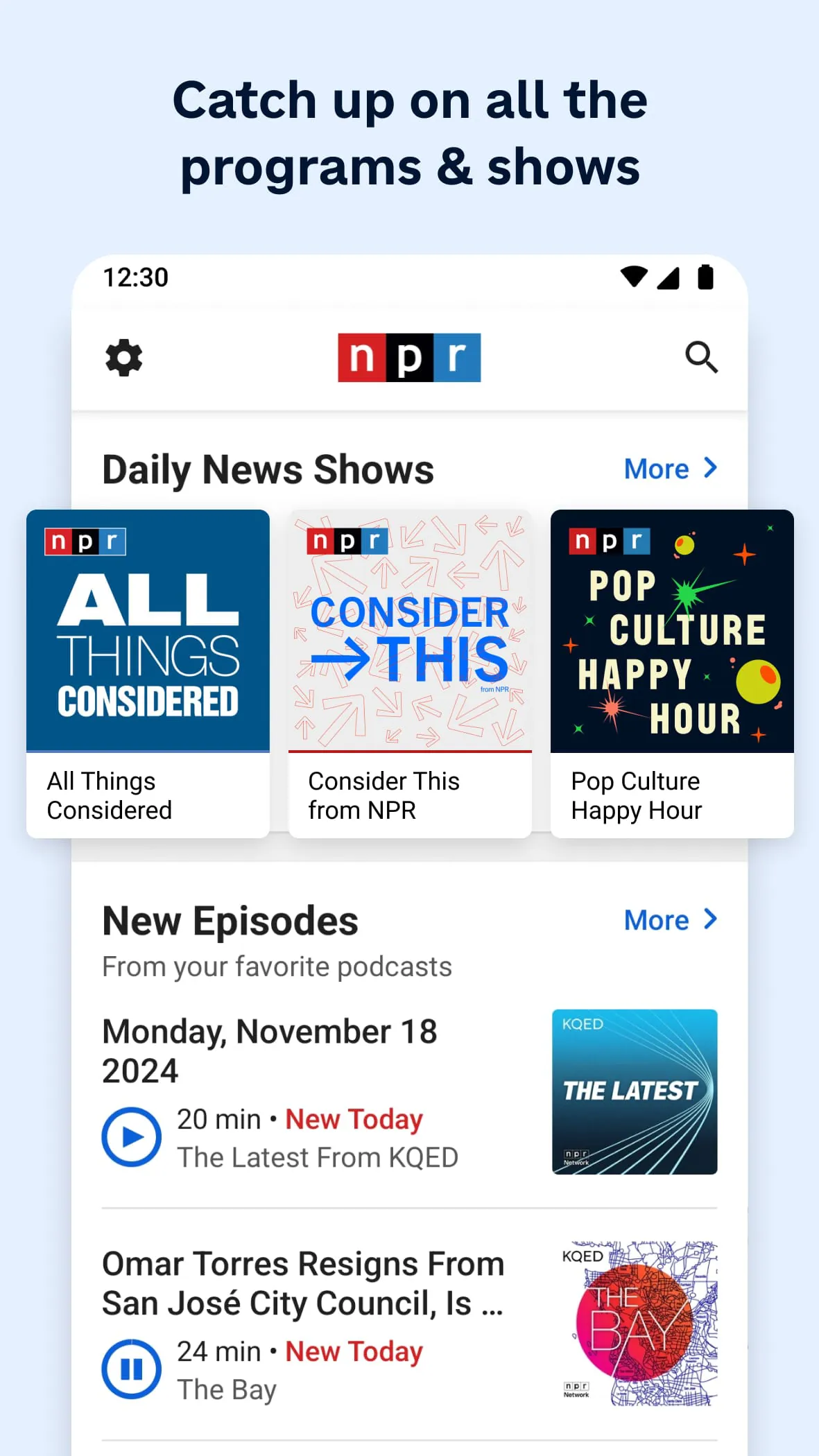Open the Omar Torres Resigns episode
The height and width of the screenshot is (1456, 819).
pyautogui.click(x=302, y=1283)
